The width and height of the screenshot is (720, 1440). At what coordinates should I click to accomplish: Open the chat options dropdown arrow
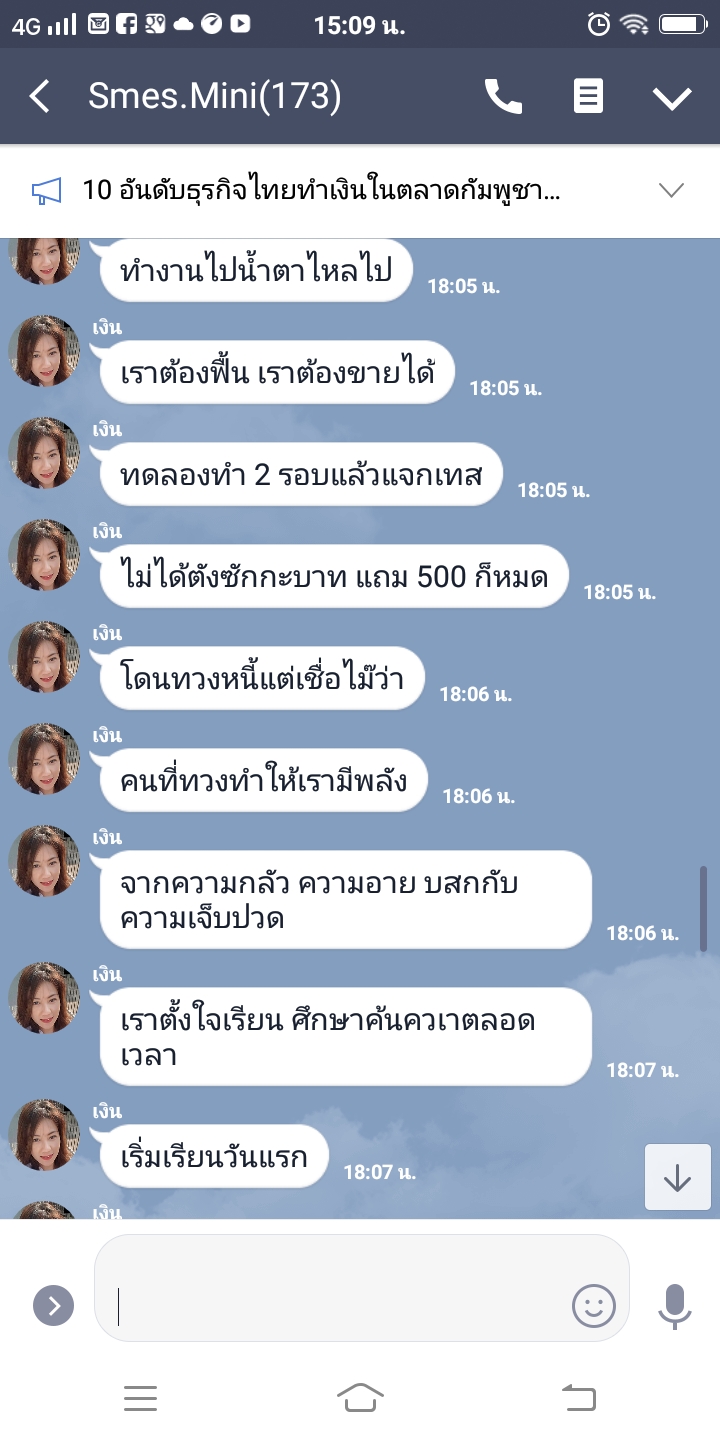point(672,97)
